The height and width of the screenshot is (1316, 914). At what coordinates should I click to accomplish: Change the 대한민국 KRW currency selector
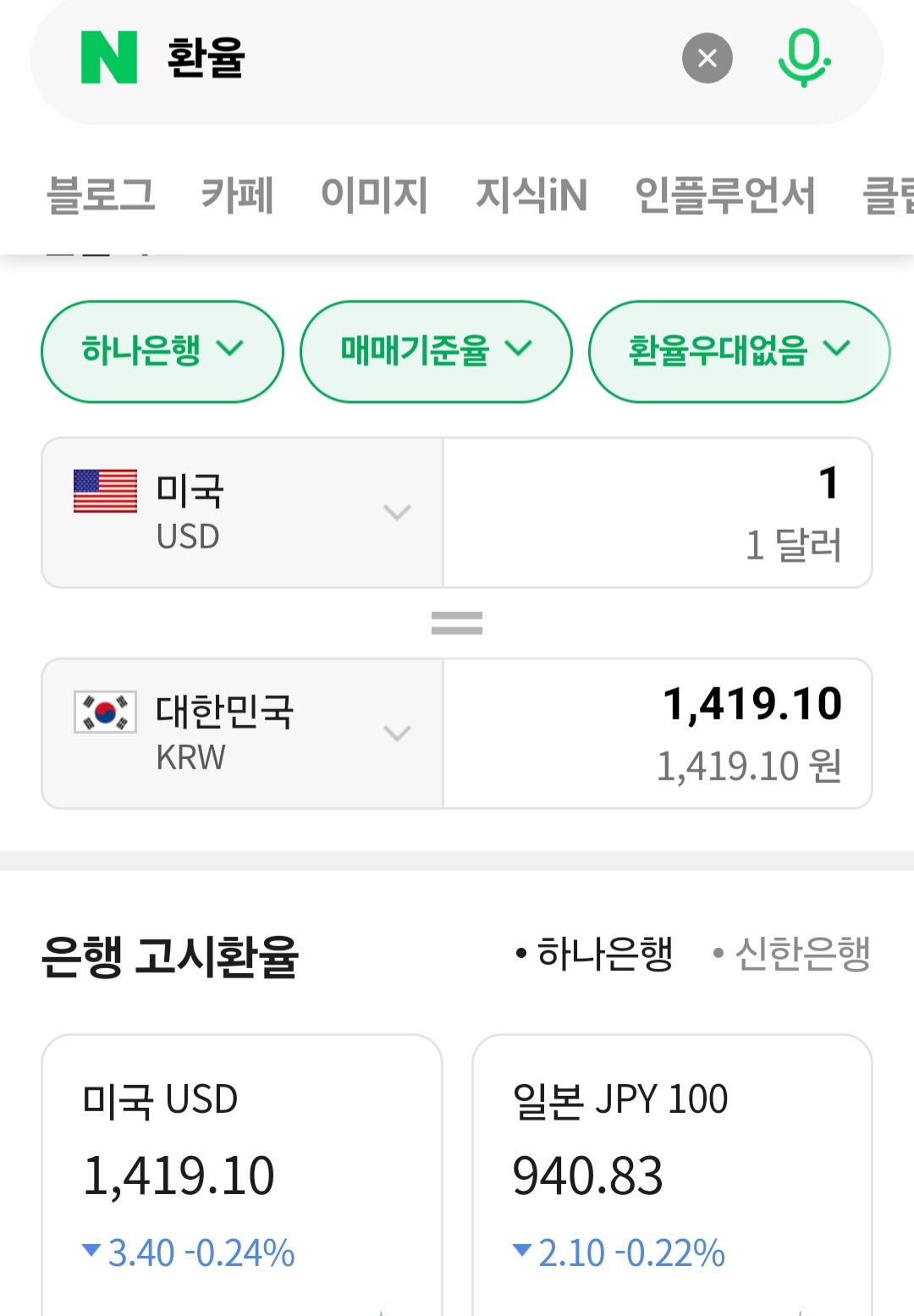pyautogui.click(x=242, y=734)
